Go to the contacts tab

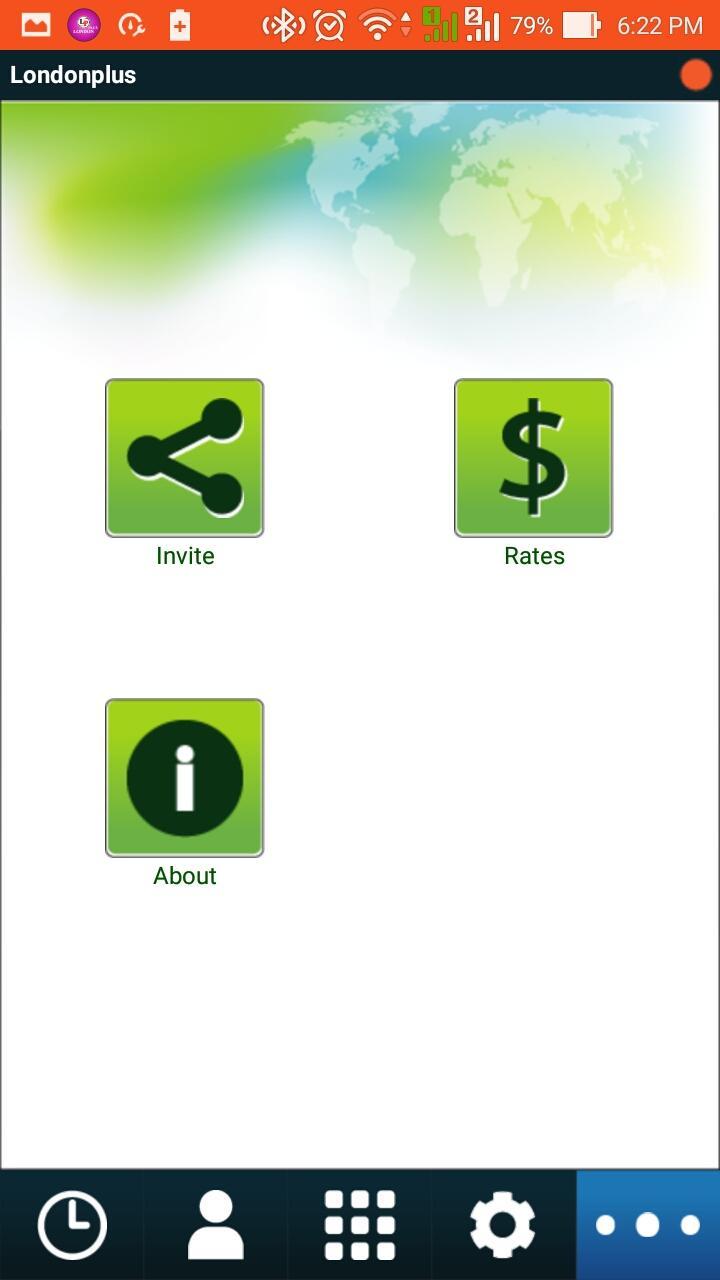tap(215, 1224)
